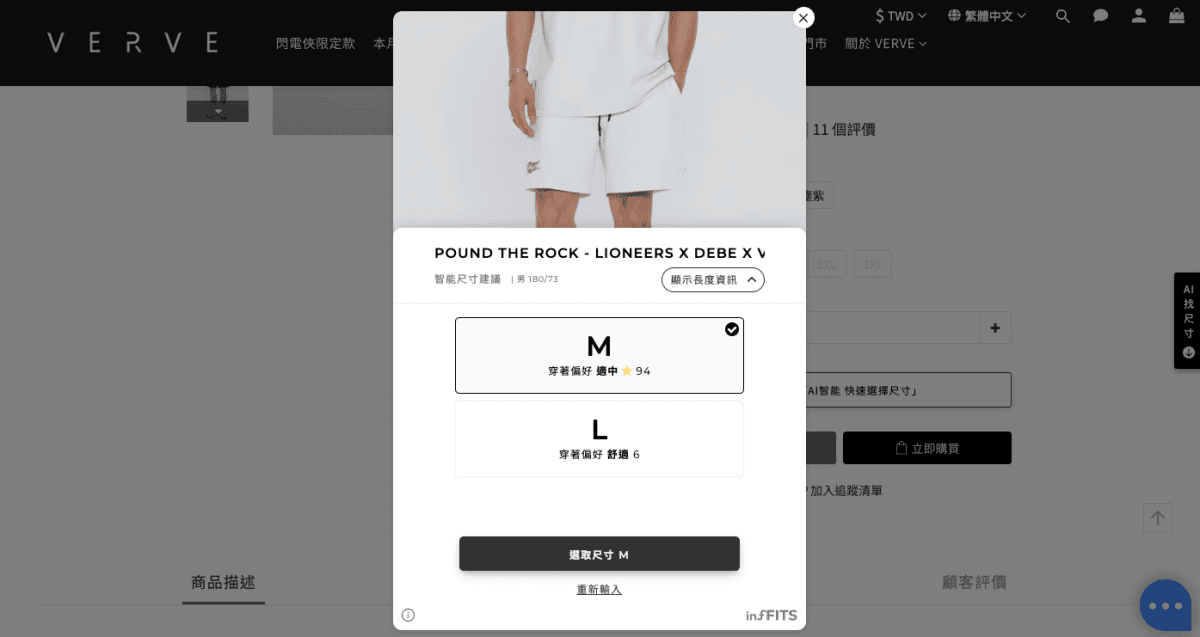Open the AI 找尺寸 side tab
1200x637 pixels.
(x=1188, y=320)
